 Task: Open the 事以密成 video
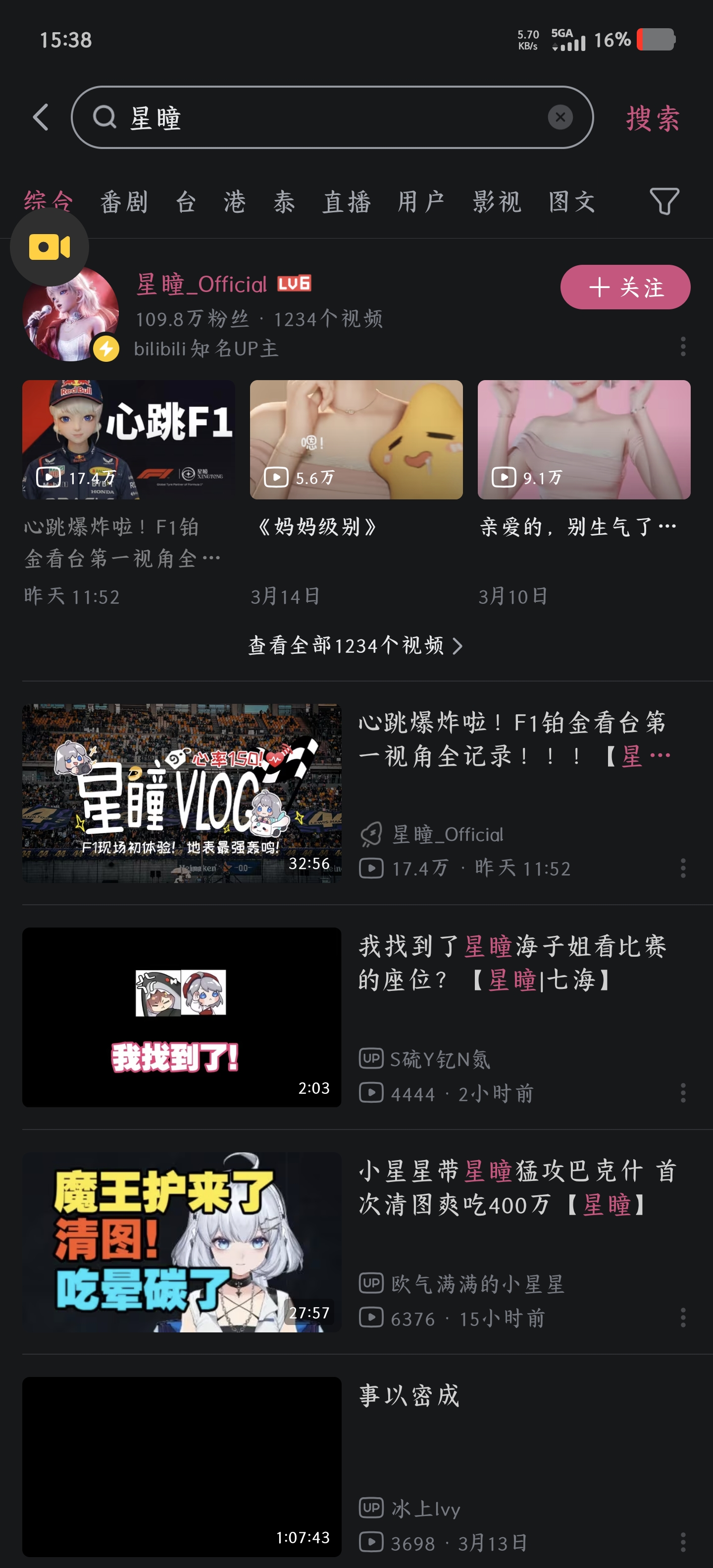[181, 1466]
